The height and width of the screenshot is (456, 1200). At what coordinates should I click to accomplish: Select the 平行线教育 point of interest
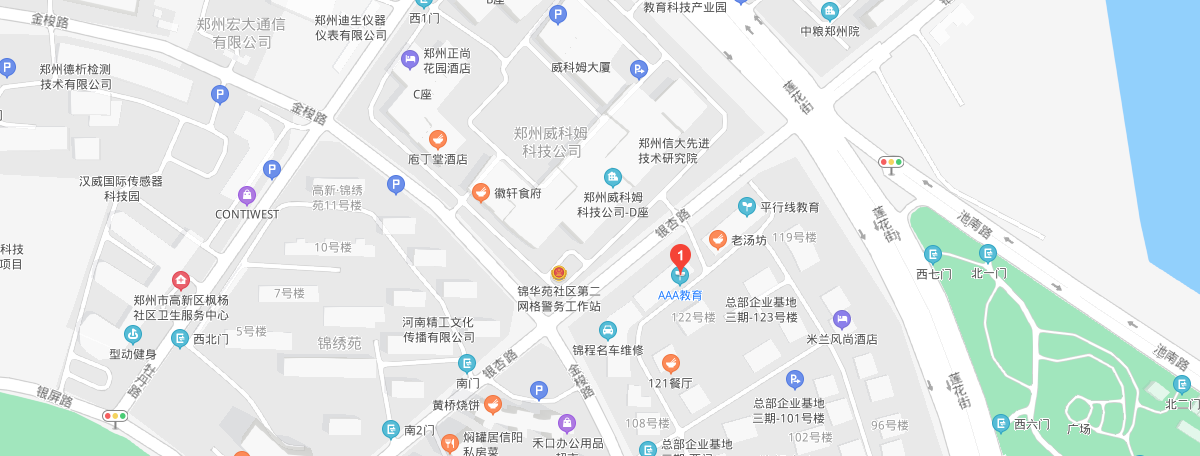pos(746,206)
